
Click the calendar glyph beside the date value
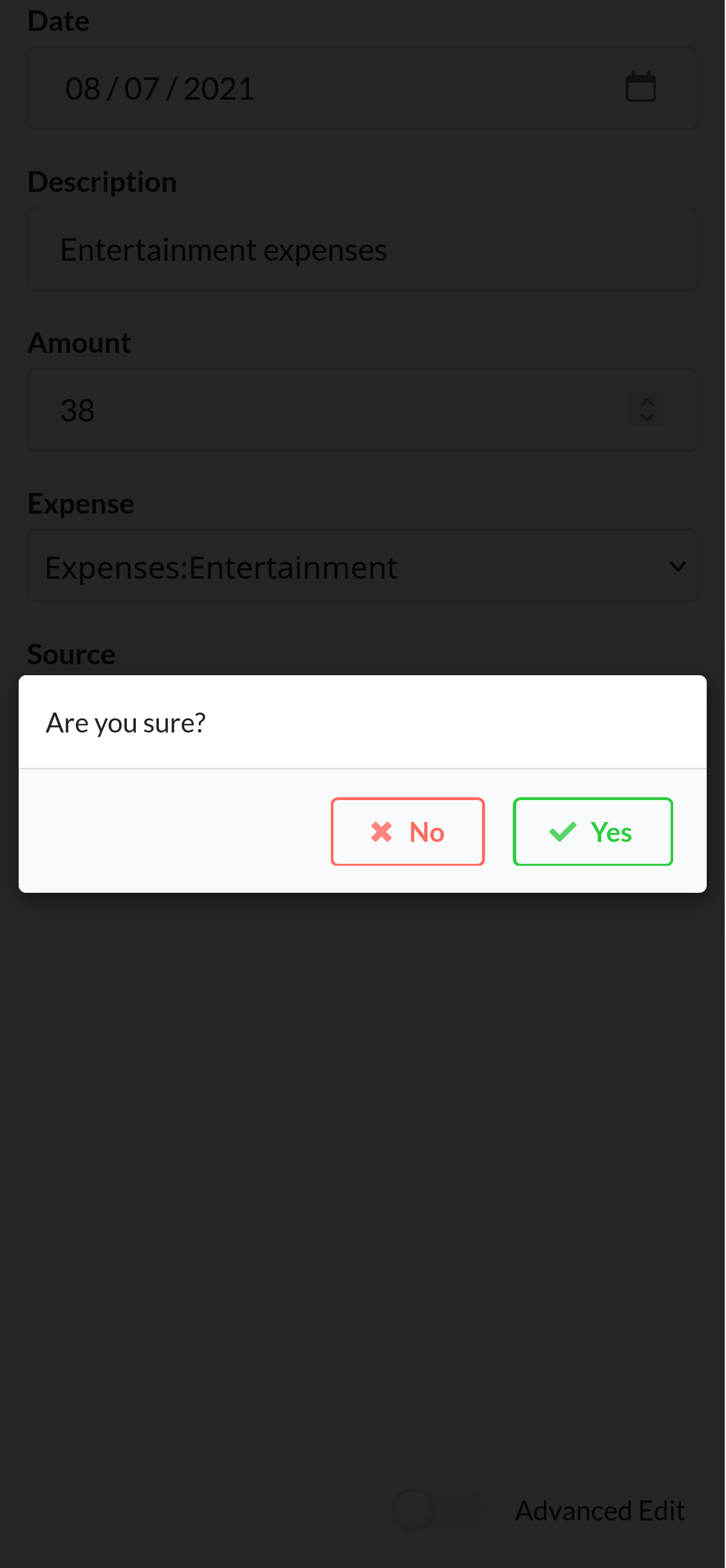(x=641, y=88)
